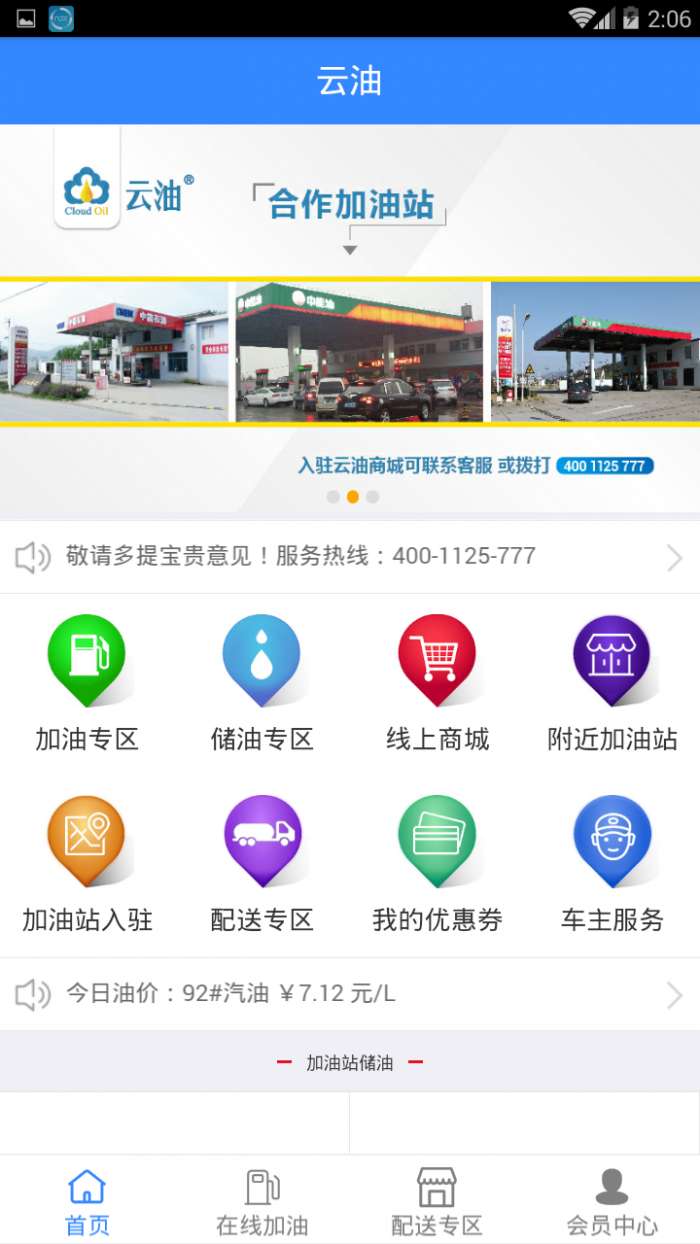Image resolution: width=700 pixels, height=1244 pixels.
Task: Tap the 合作加油站 banner
Action: (x=350, y=320)
